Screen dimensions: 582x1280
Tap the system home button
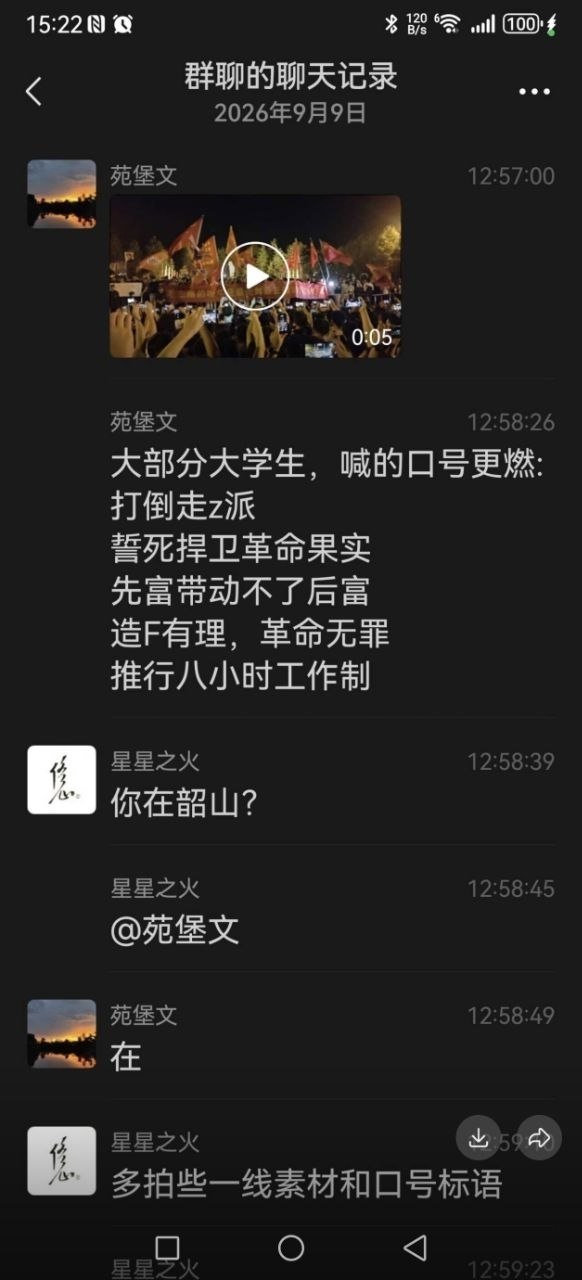pyautogui.click(x=291, y=1247)
